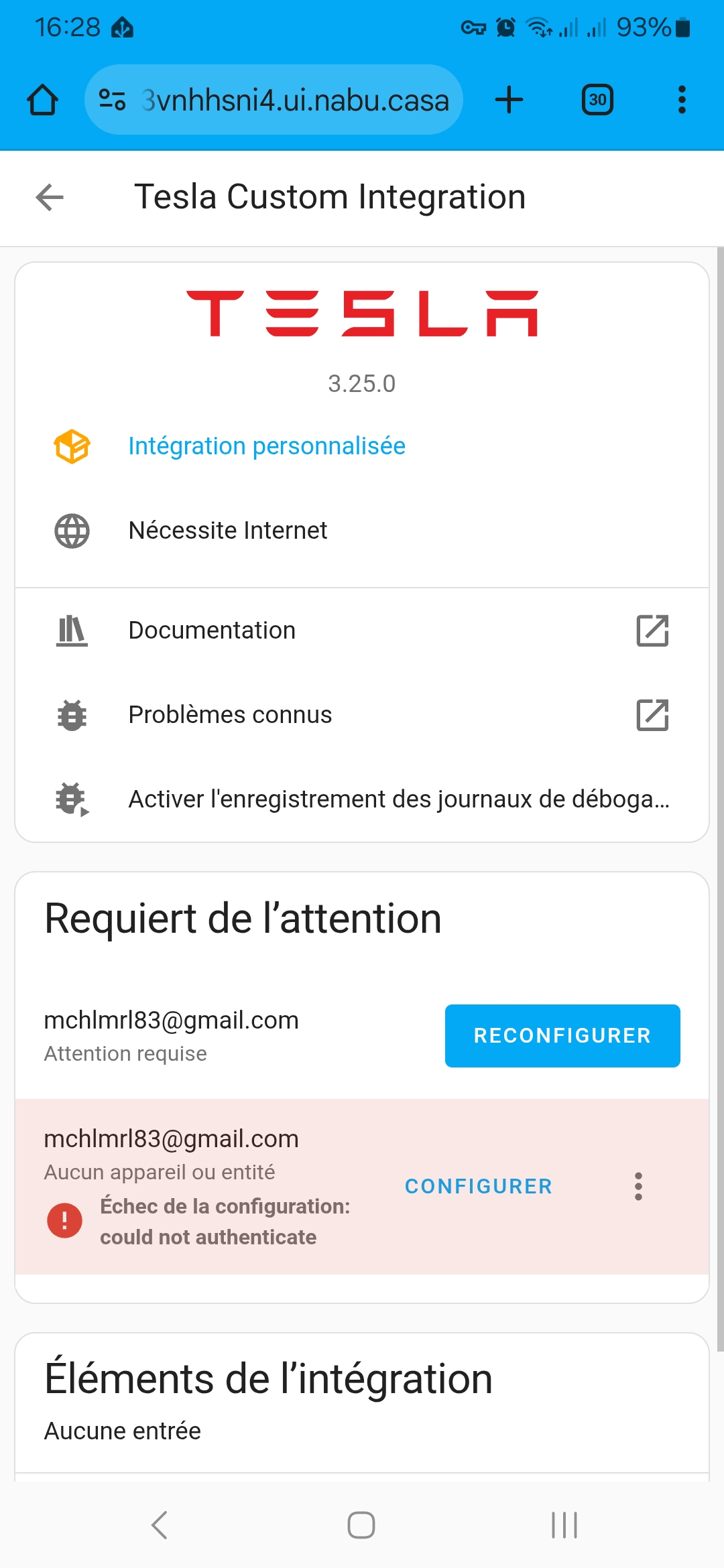Open the browser overflow menu
Screen dimensions: 724x1568
coord(682,100)
